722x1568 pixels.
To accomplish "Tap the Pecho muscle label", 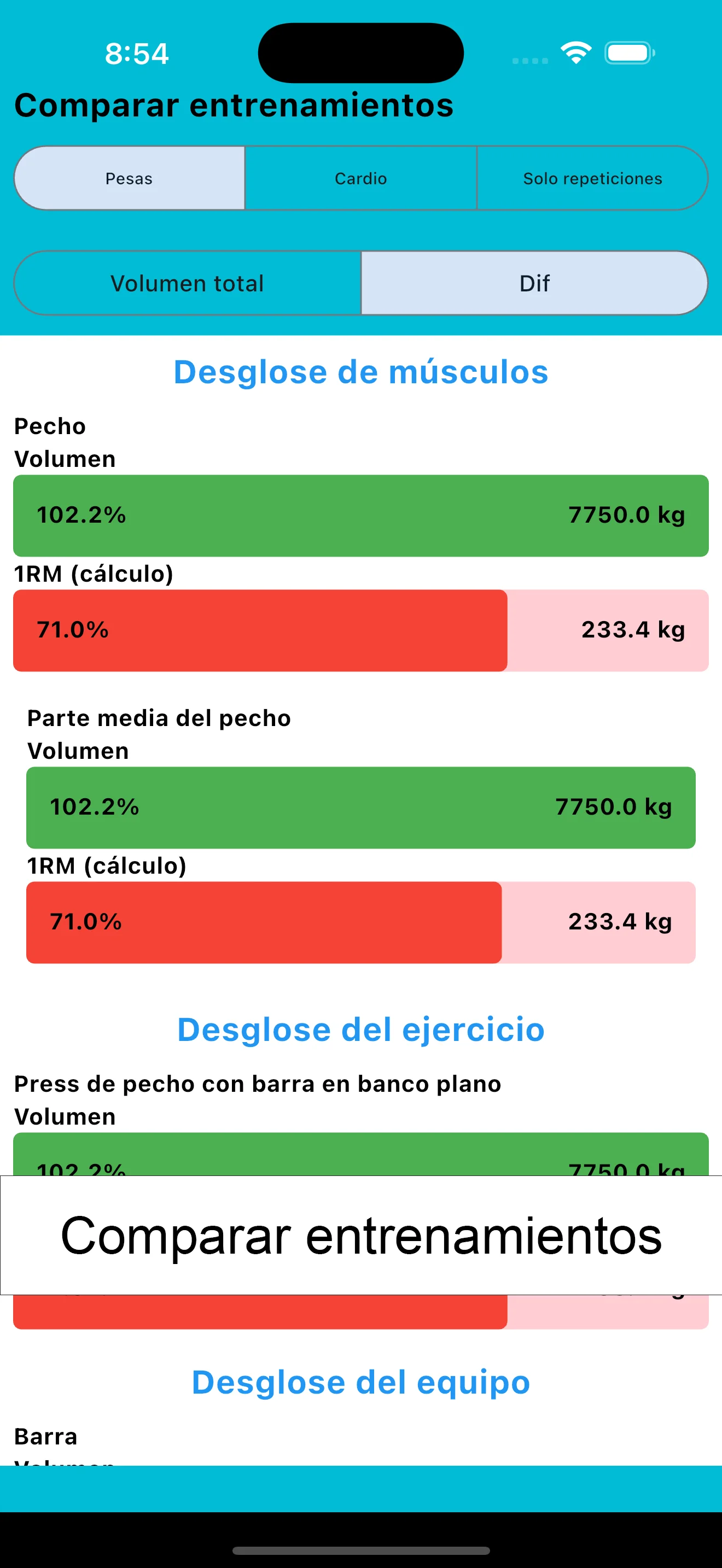I will (x=50, y=426).
